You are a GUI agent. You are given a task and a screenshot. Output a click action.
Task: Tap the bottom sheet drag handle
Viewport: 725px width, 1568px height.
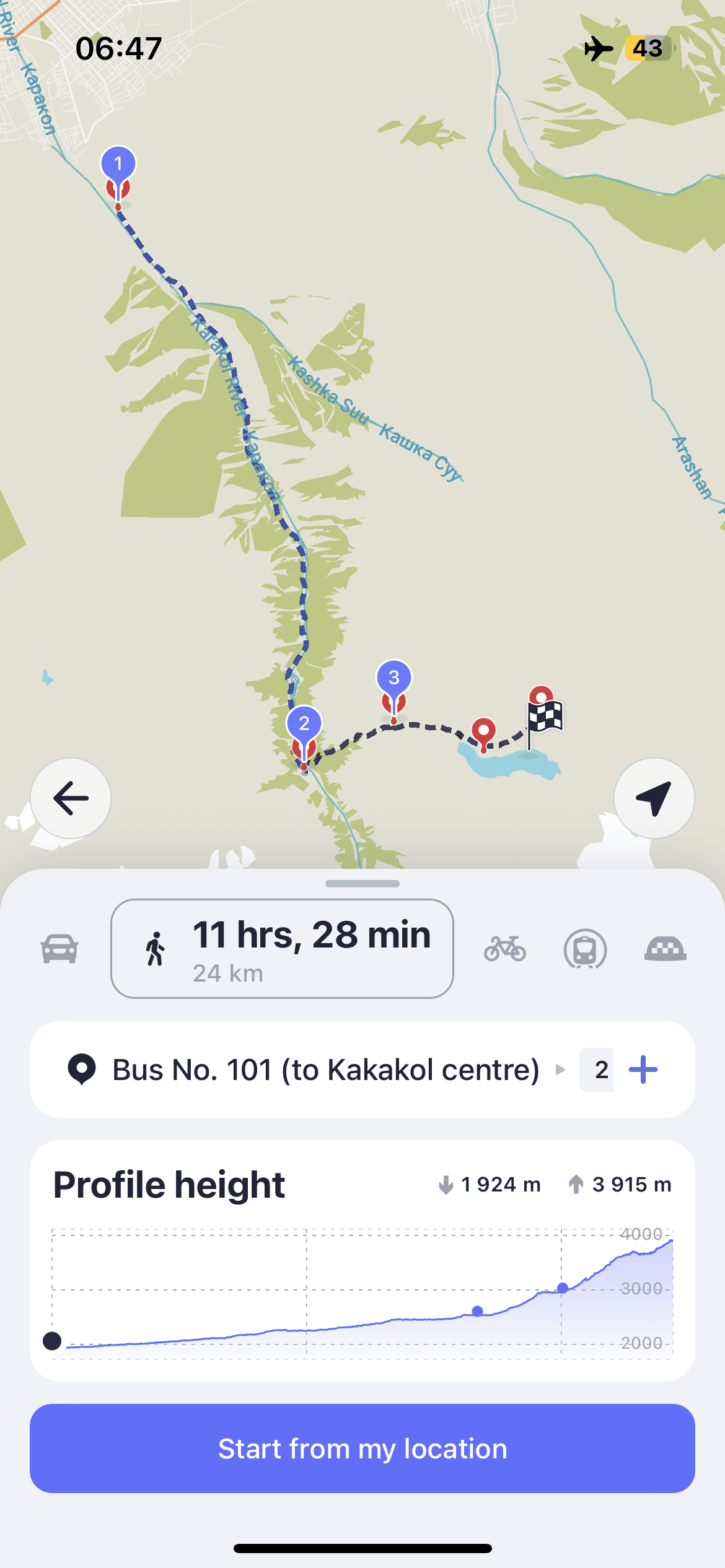[x=362, y=884]
